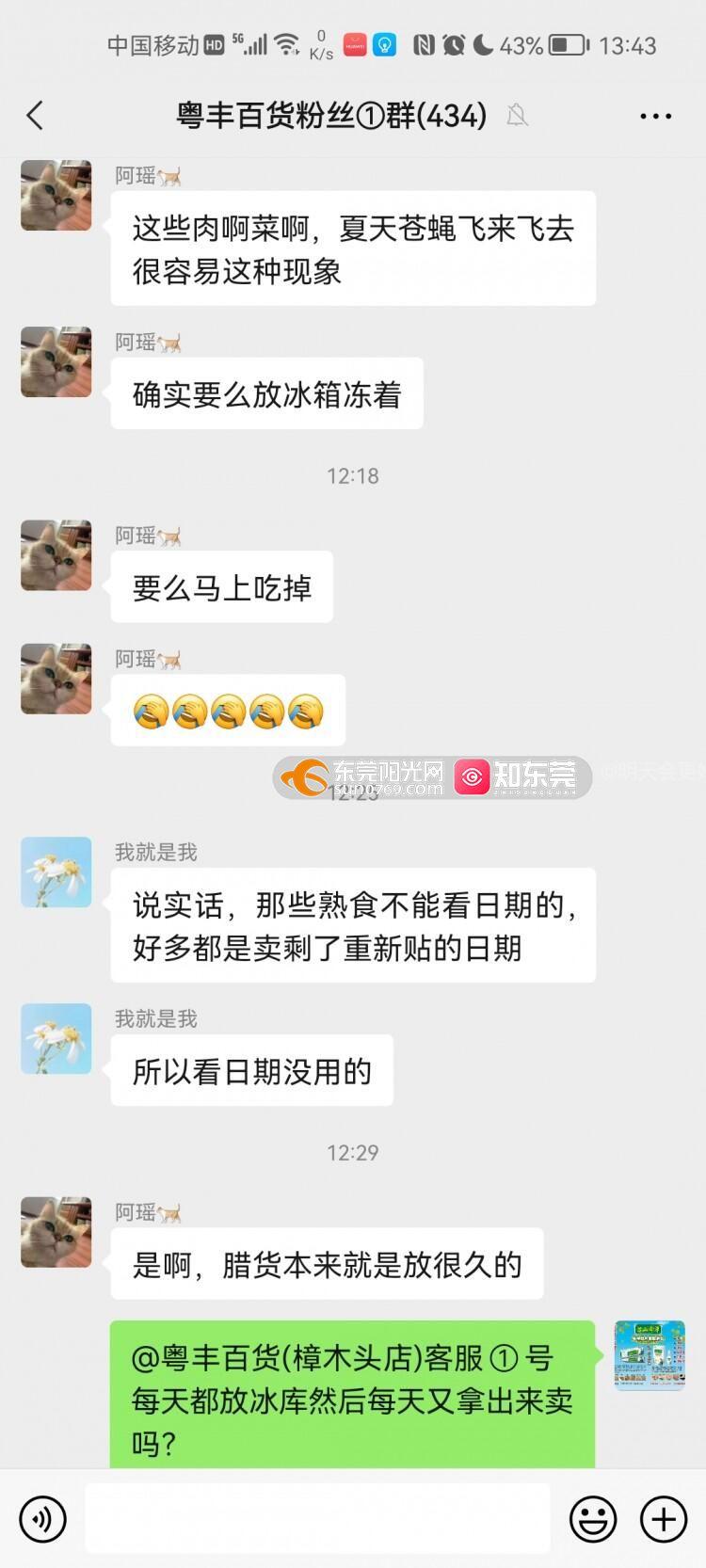Switch to voice message input
706x1568 pixels.
coord(42,1518)
